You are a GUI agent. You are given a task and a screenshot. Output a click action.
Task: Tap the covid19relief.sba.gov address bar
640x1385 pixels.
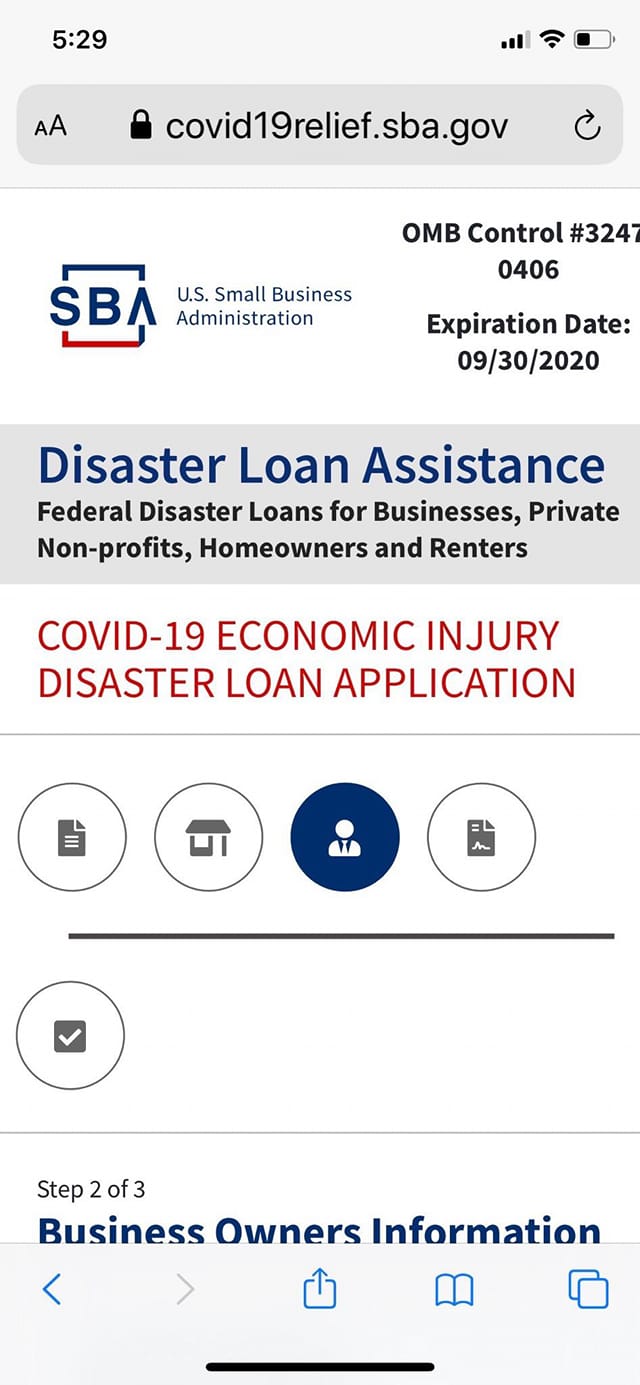320,126
